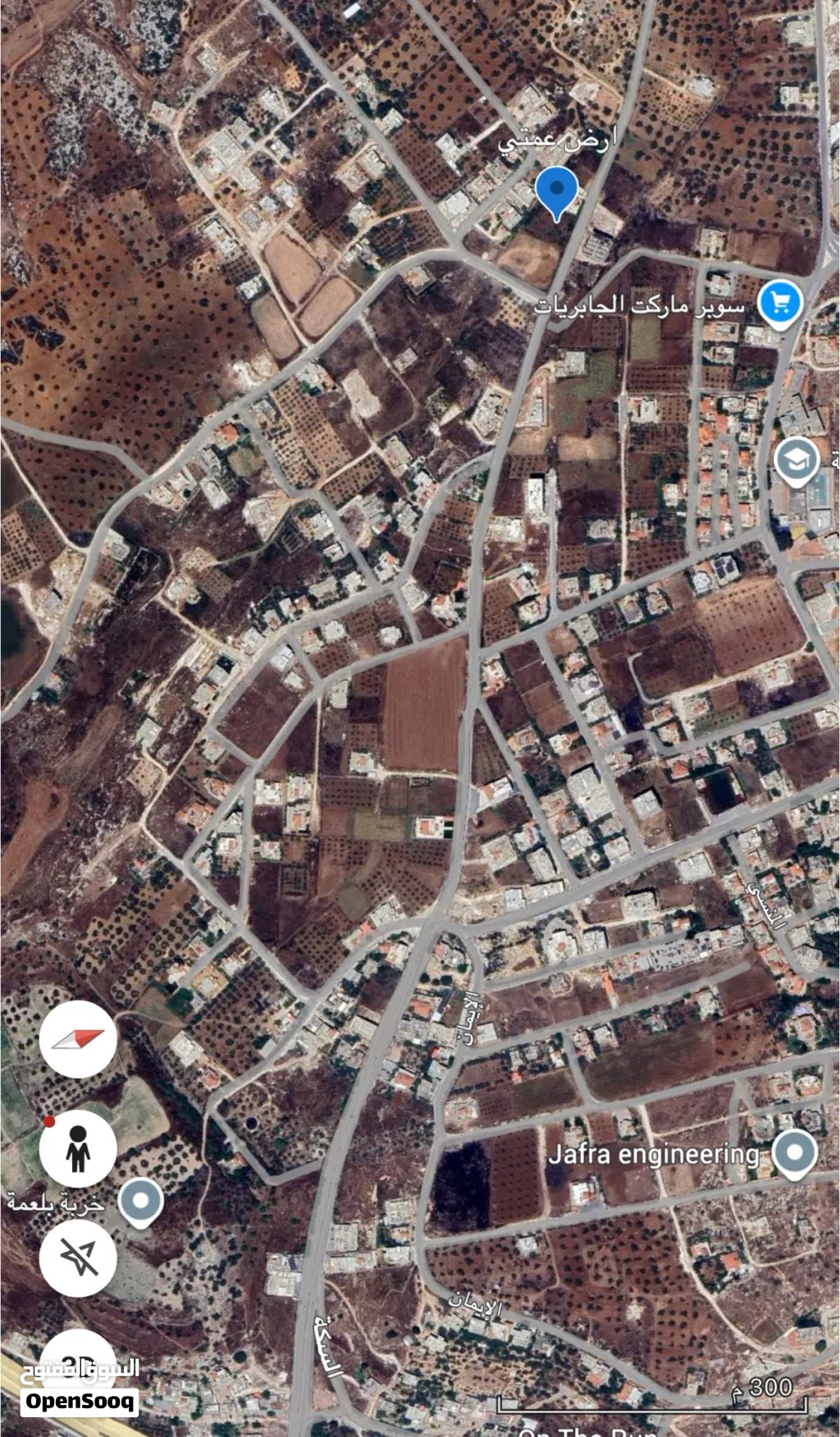Tap the compass to reset north
The image size is (840, 1437).
[78, 1039]
